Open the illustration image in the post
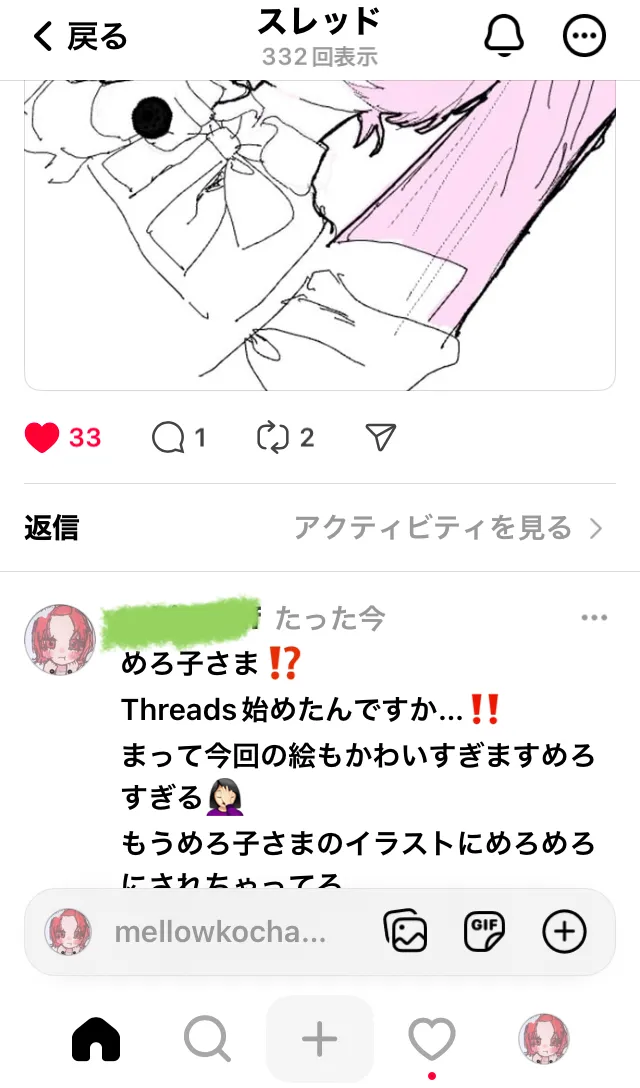Screen dimensions: 640x1088 [x=320, y=230]
